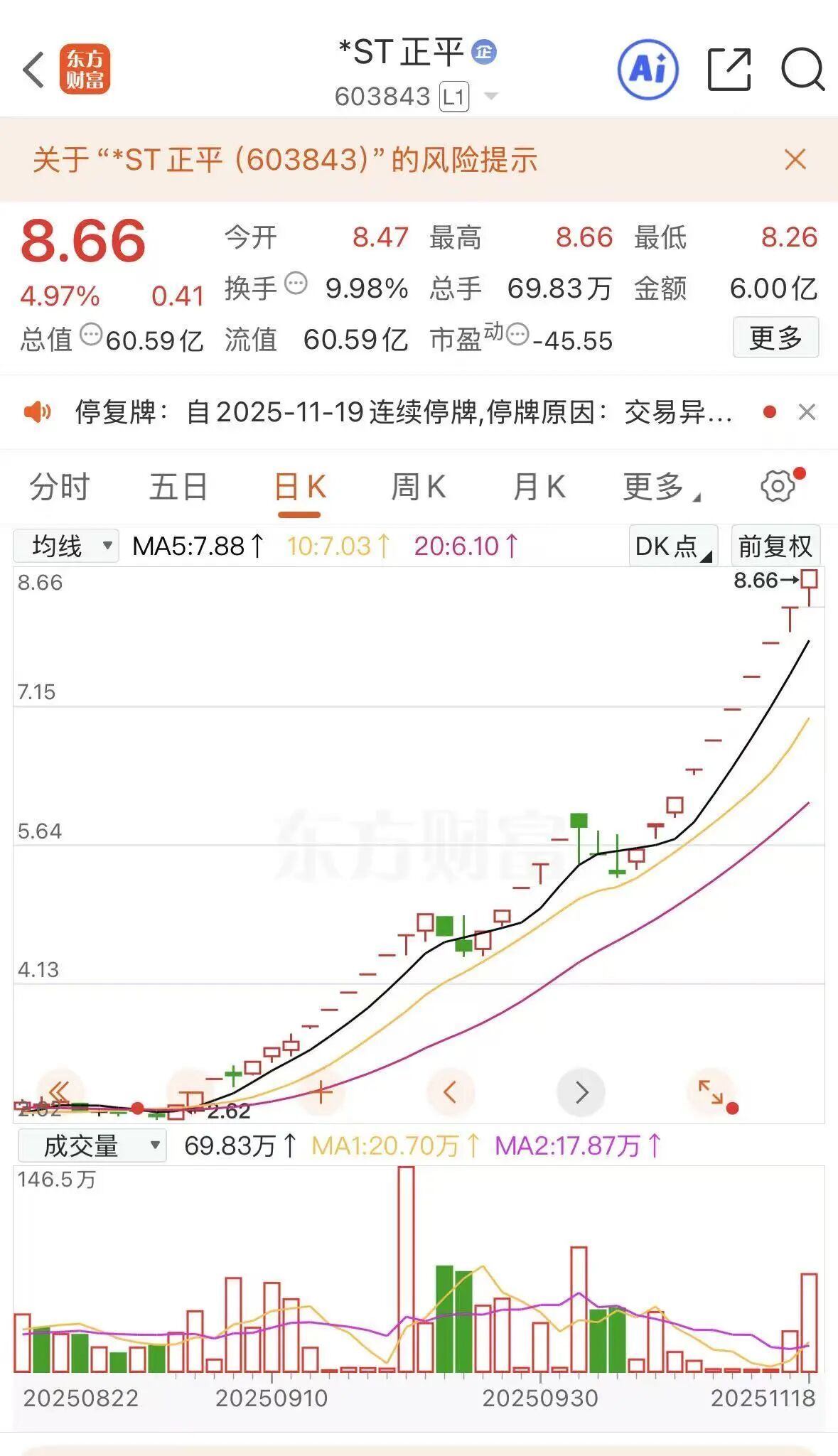Open the 成交量 indicator dropdown
The width and height of the screenshot is (838, 1456).
92,1145
